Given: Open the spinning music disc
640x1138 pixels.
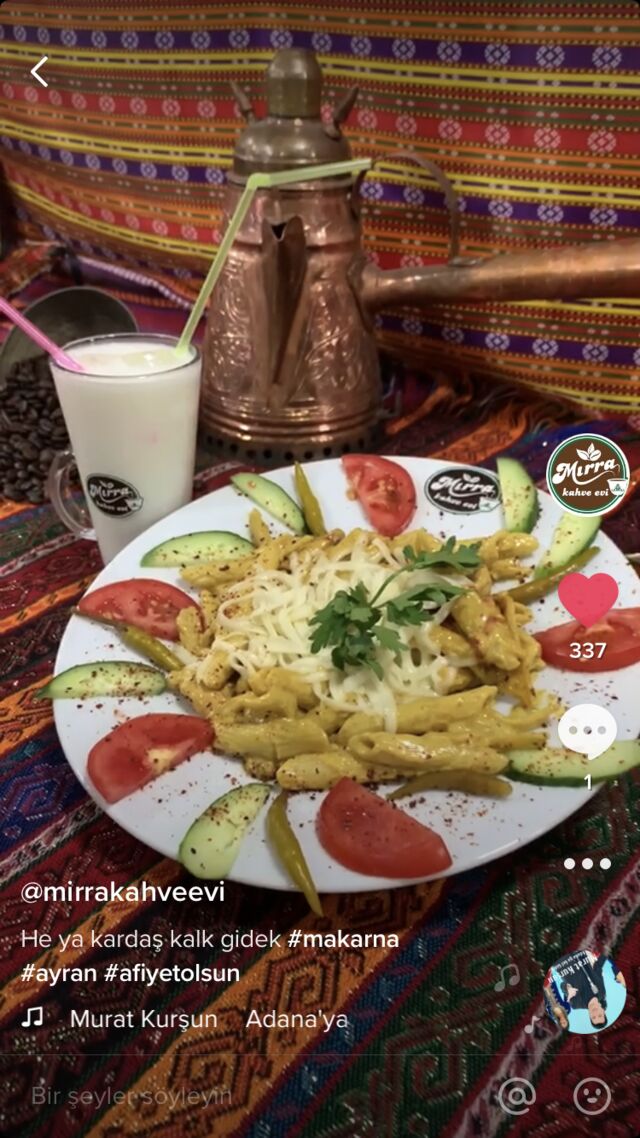Looking at the screenshot, I should tap(584, 991).
